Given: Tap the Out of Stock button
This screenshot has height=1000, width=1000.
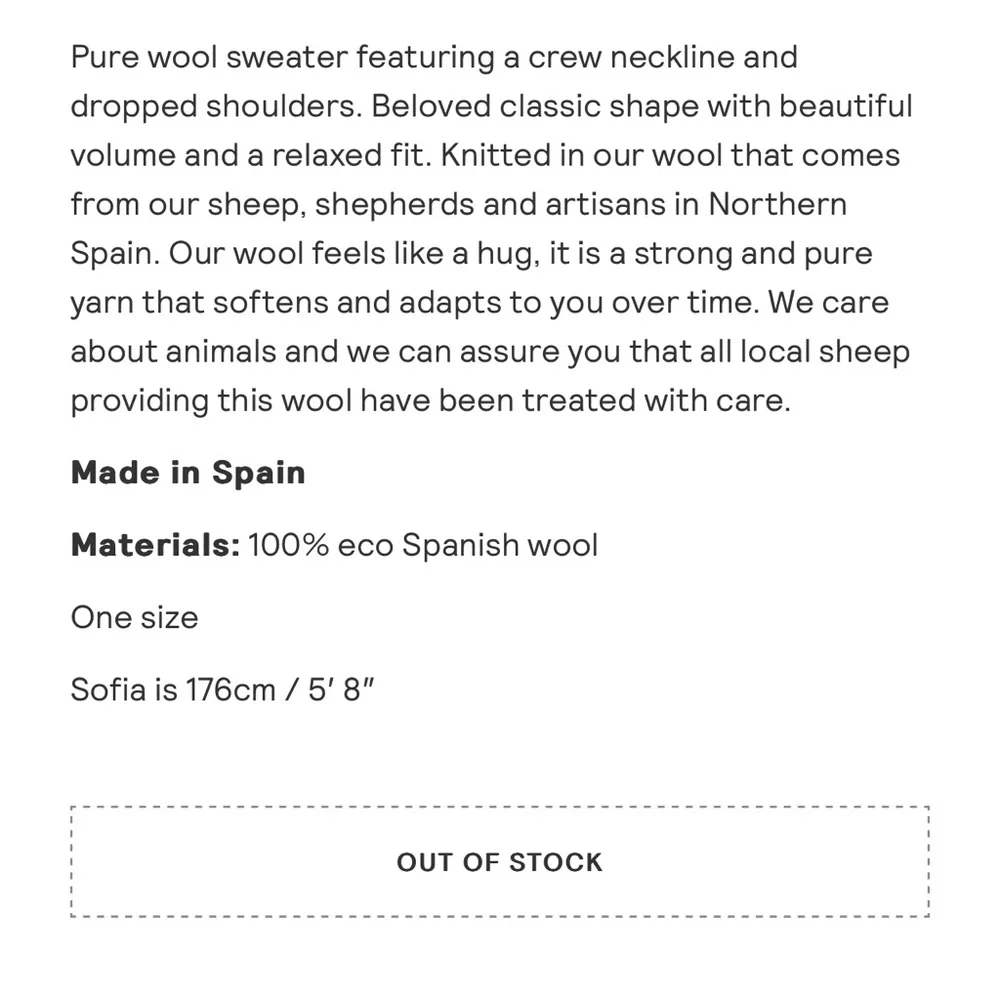Looking at the screenshot, I should (500, 862).
